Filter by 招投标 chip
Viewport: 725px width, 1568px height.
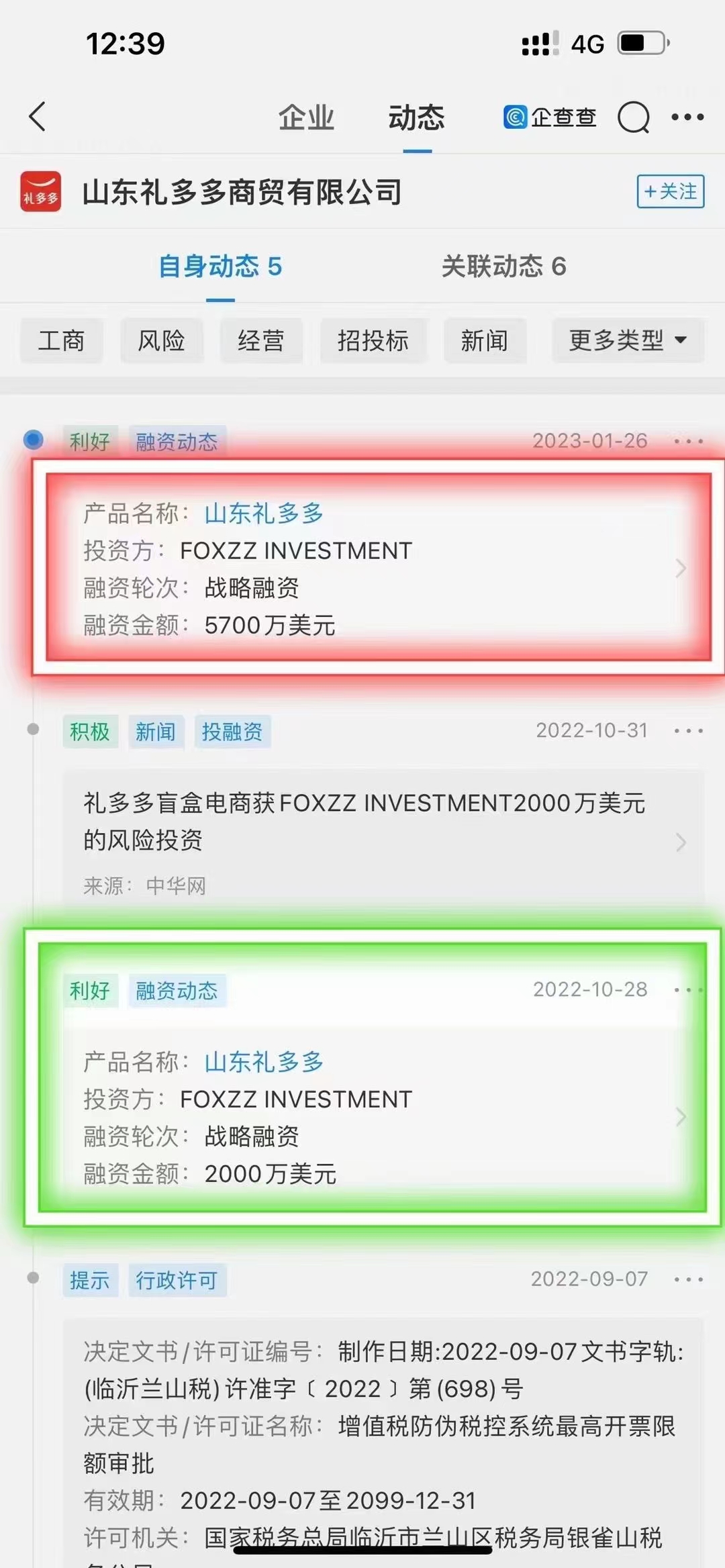373,340
